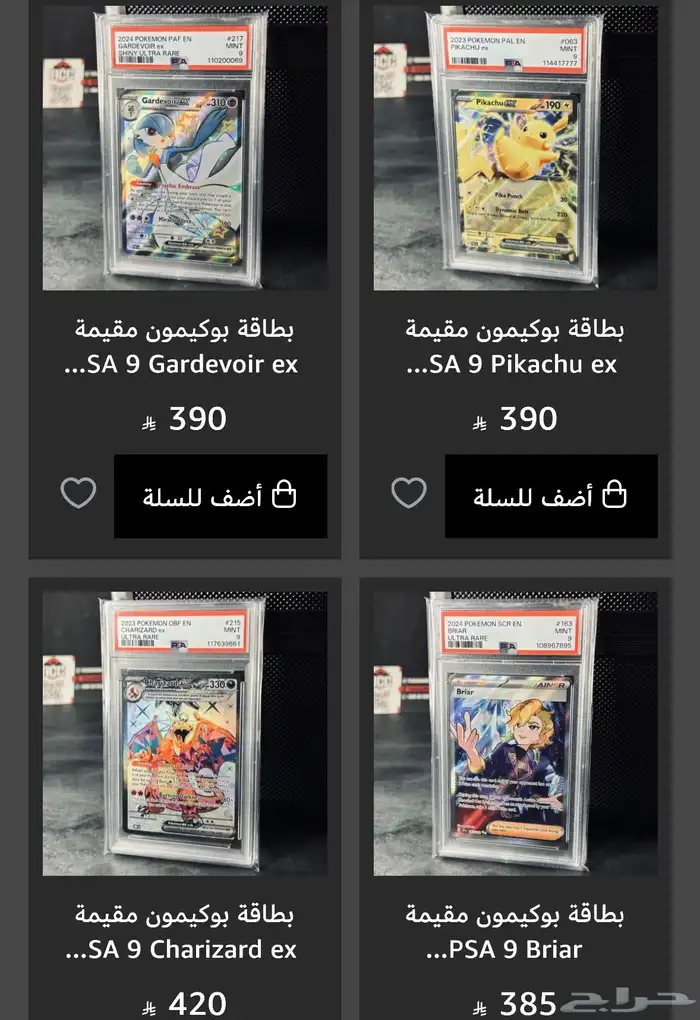Favorite the Pikachu ex card
Image resolution: width=700 pixels, height=1020 pixels.
click(408, 493)
